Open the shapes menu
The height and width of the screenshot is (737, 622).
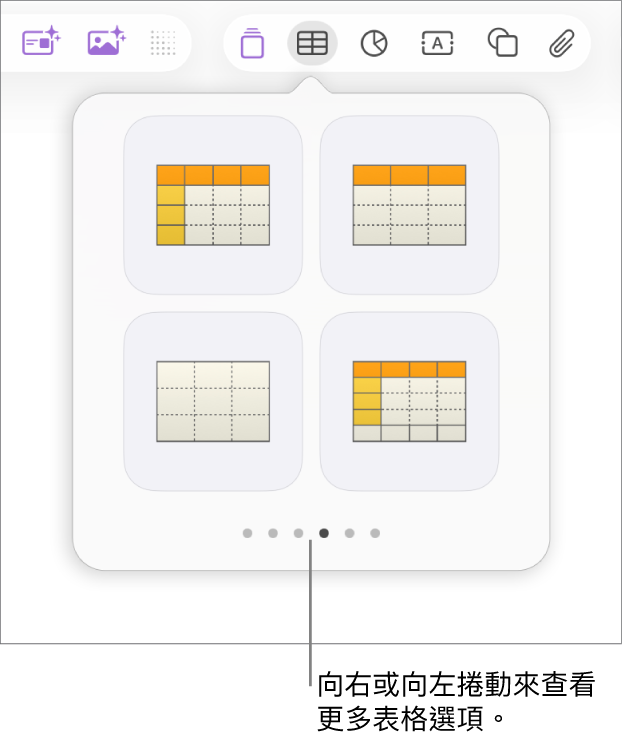click(502, 43)
